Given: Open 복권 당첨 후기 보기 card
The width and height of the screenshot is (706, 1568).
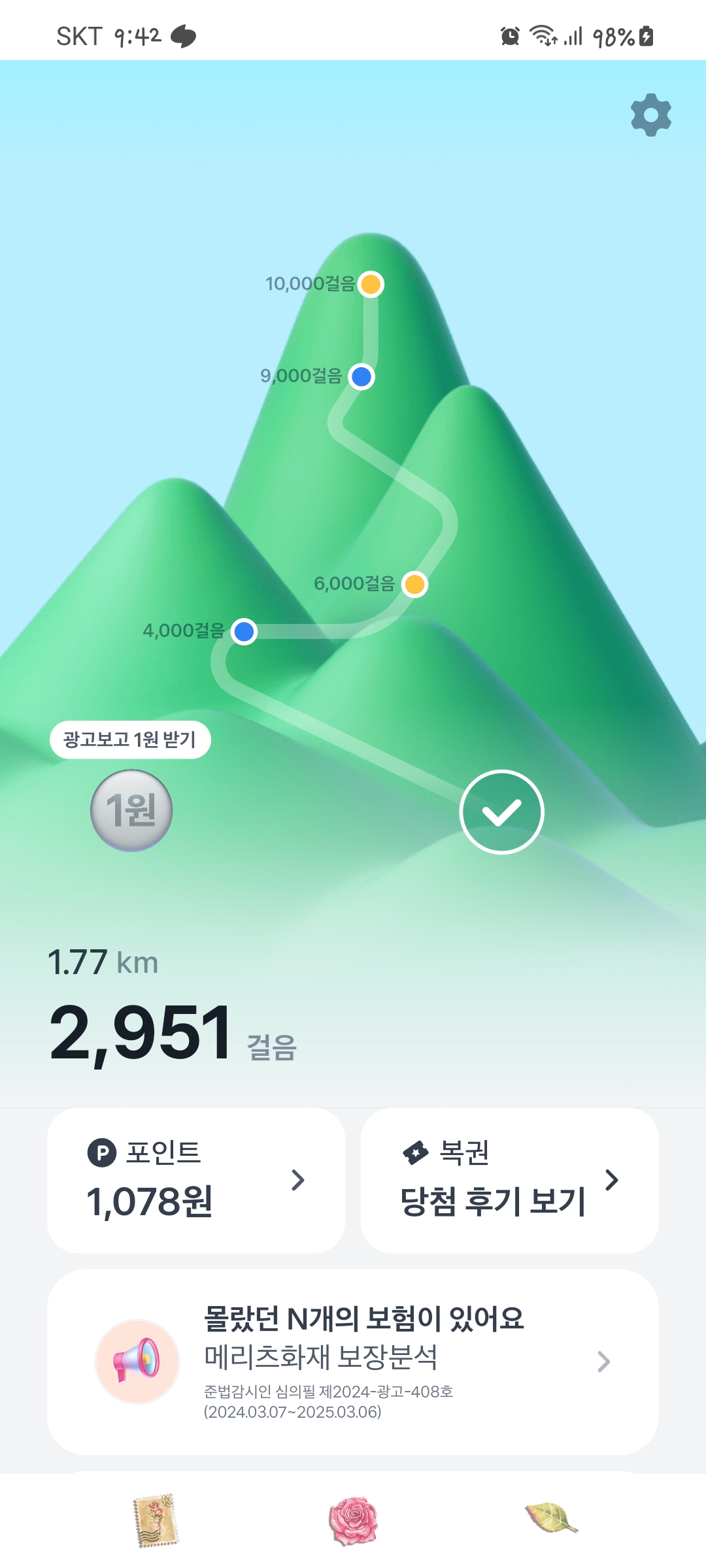Looking at the screenshot, I should point(510,1180).
